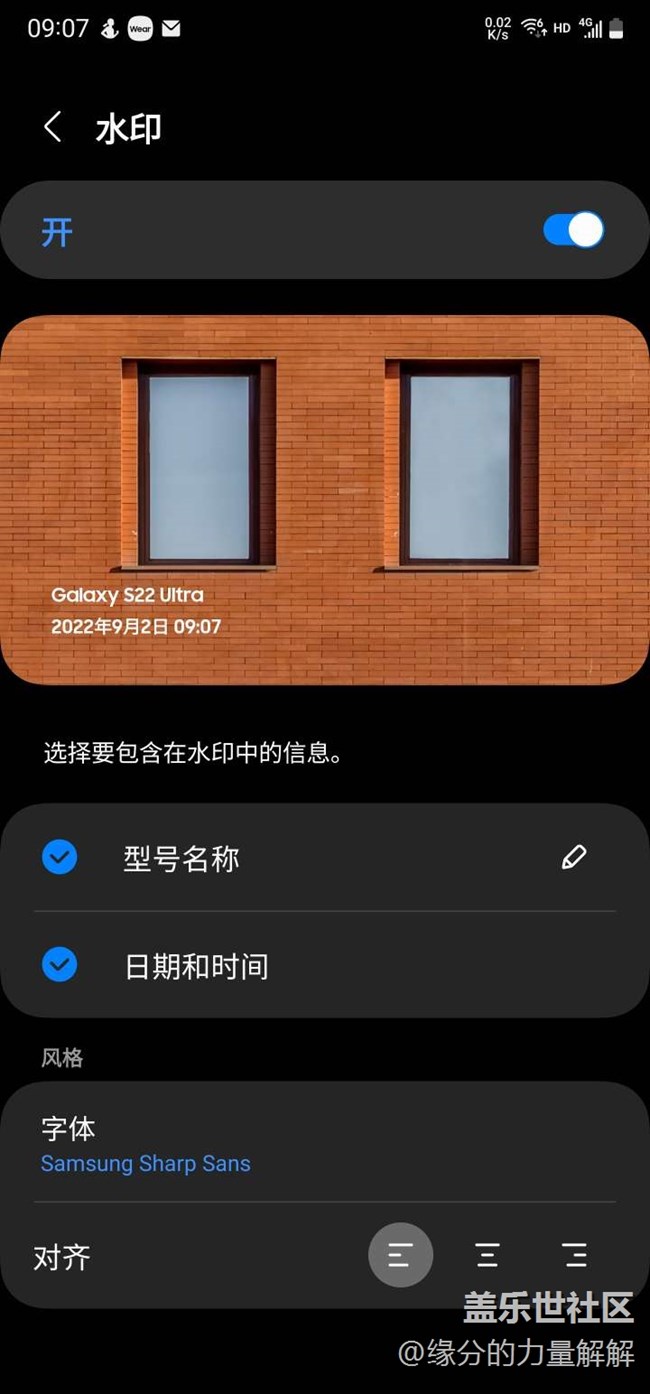Viewport: 650px width, 1394px height.
Task: Select left alignment for the watermark
Action: 400,1255
